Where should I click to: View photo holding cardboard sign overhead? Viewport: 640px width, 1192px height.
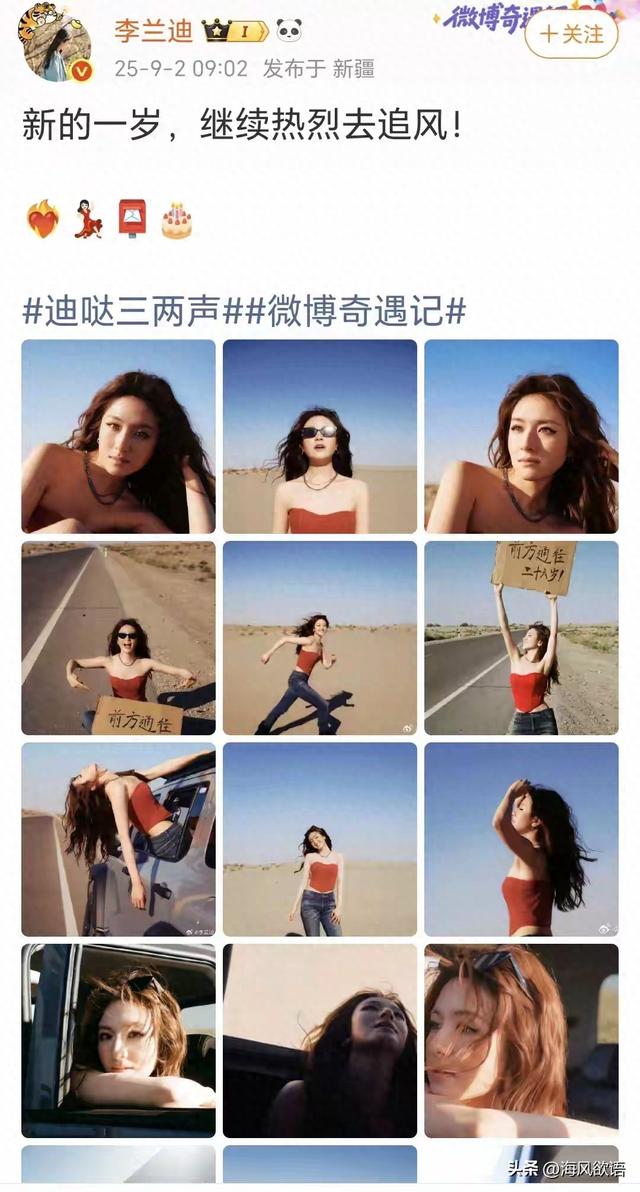click(521, 638)
